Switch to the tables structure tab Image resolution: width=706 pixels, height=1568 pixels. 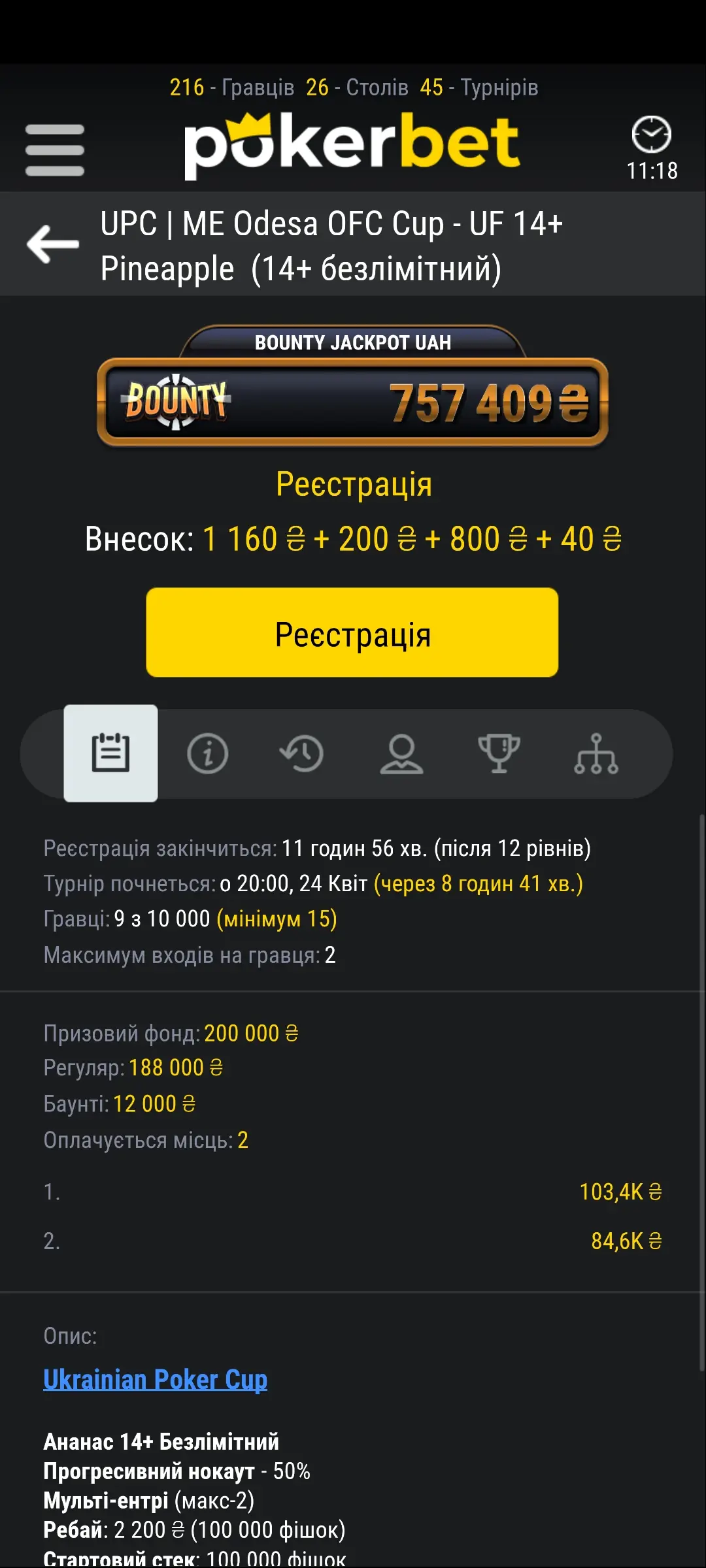click(x=596, y=753)
